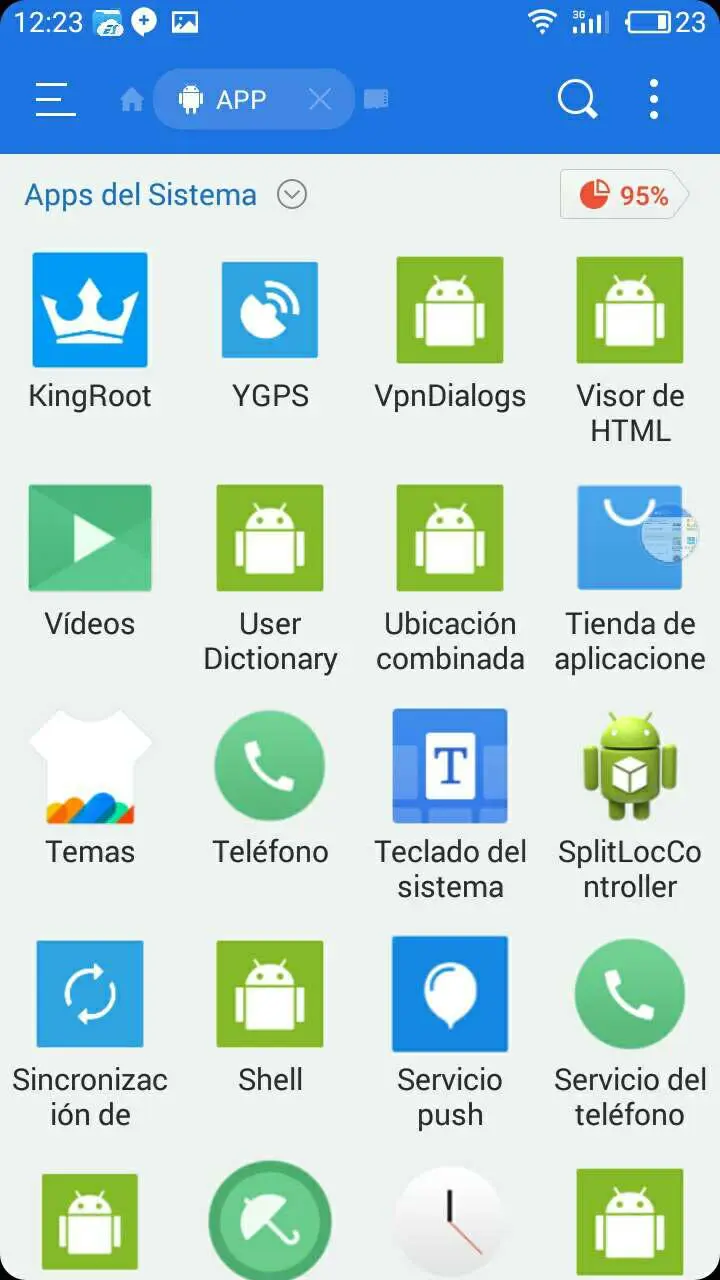This screenshot has height=1280, width=720.
Task: Open the overflow menu
Action: click(x=653, y=99)
